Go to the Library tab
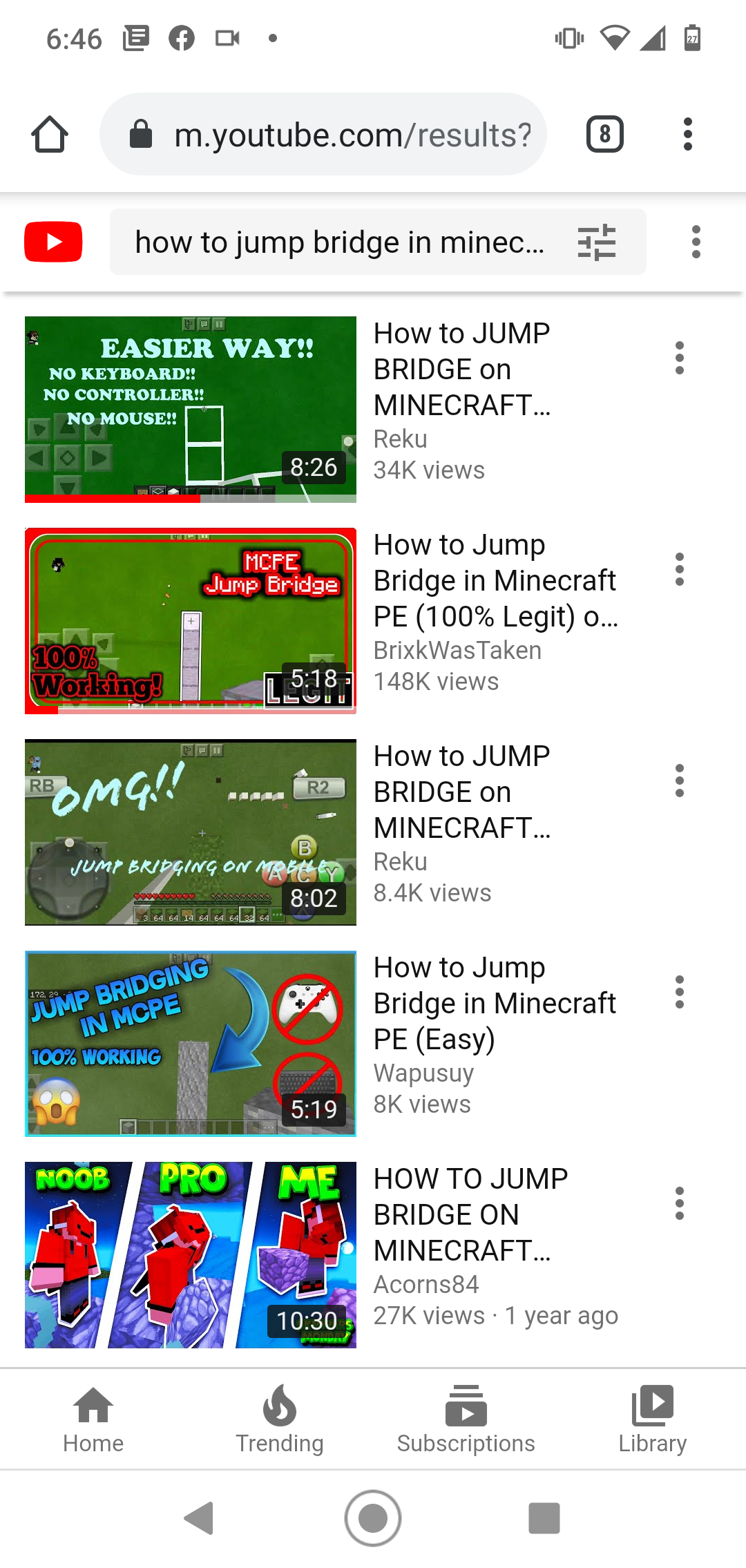Image resolution: width=746 pixels, height=1568 pixels. click(x=653, y=1419)
